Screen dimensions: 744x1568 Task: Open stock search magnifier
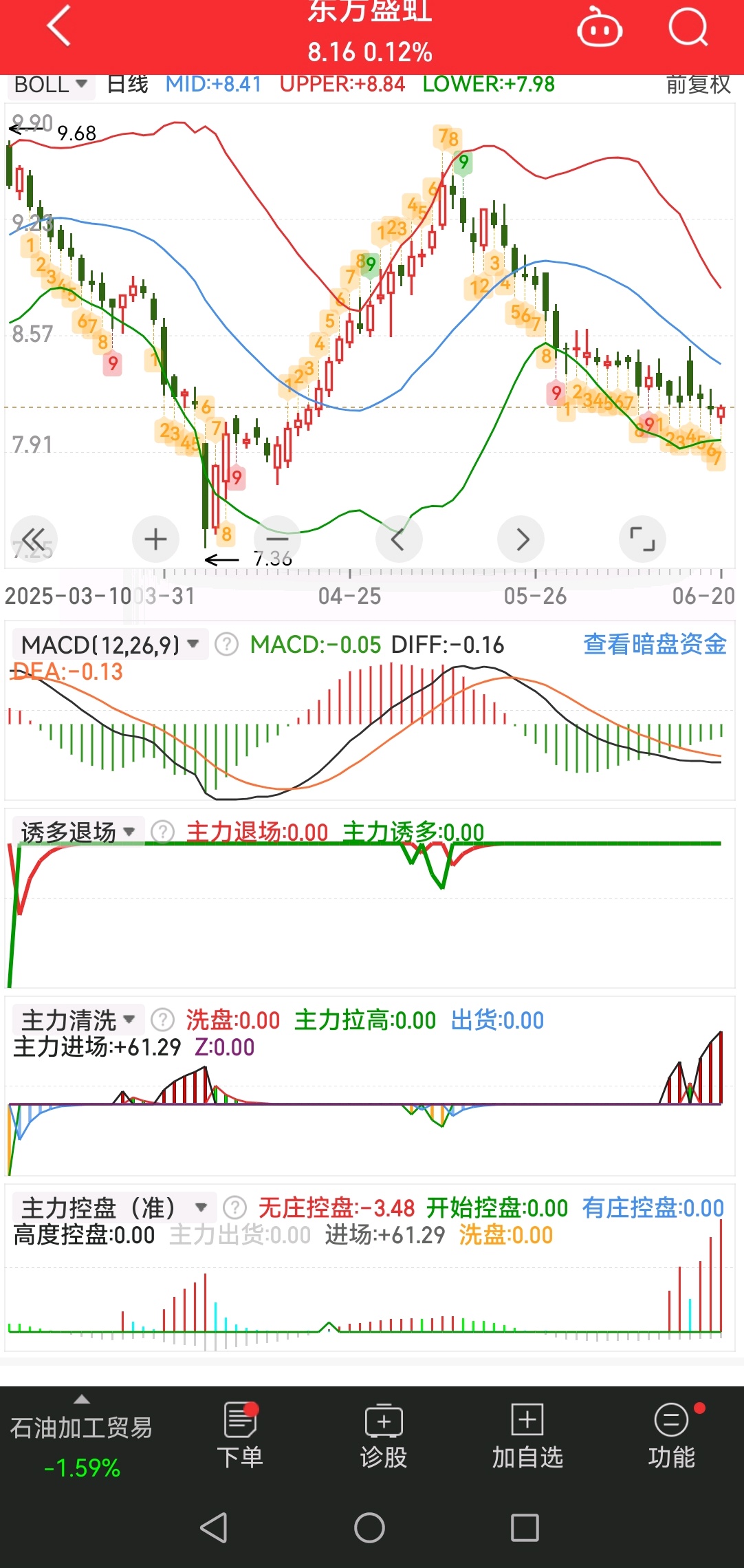[688, 28]
